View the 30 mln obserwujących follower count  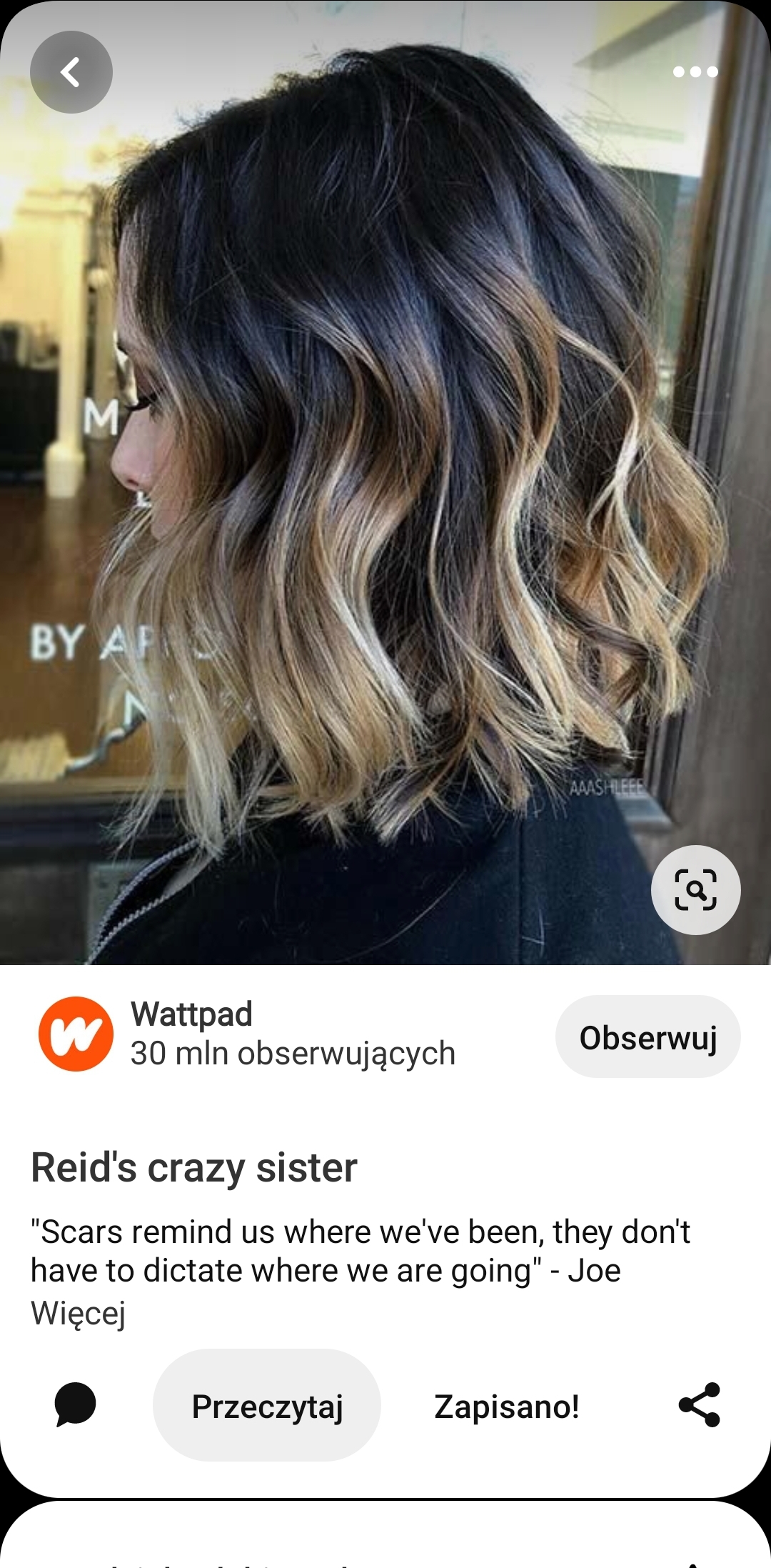click(293, 1051)
